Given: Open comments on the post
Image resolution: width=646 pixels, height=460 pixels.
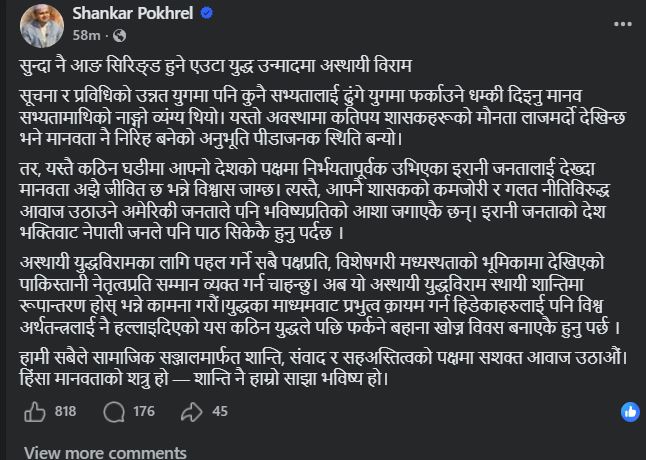Looking at the screenshot, I should click(115, 410).
